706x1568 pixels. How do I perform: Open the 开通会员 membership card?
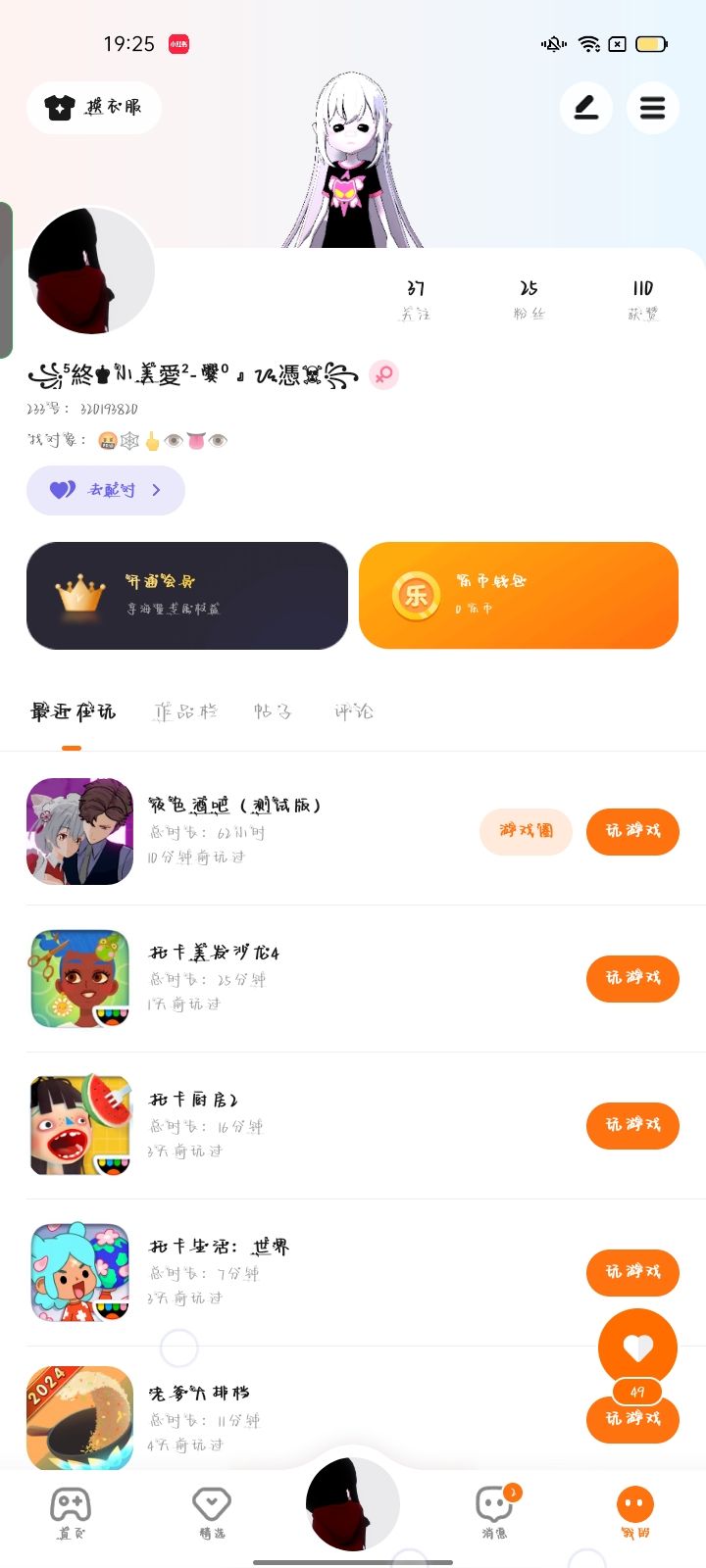(x=187, y=595)
